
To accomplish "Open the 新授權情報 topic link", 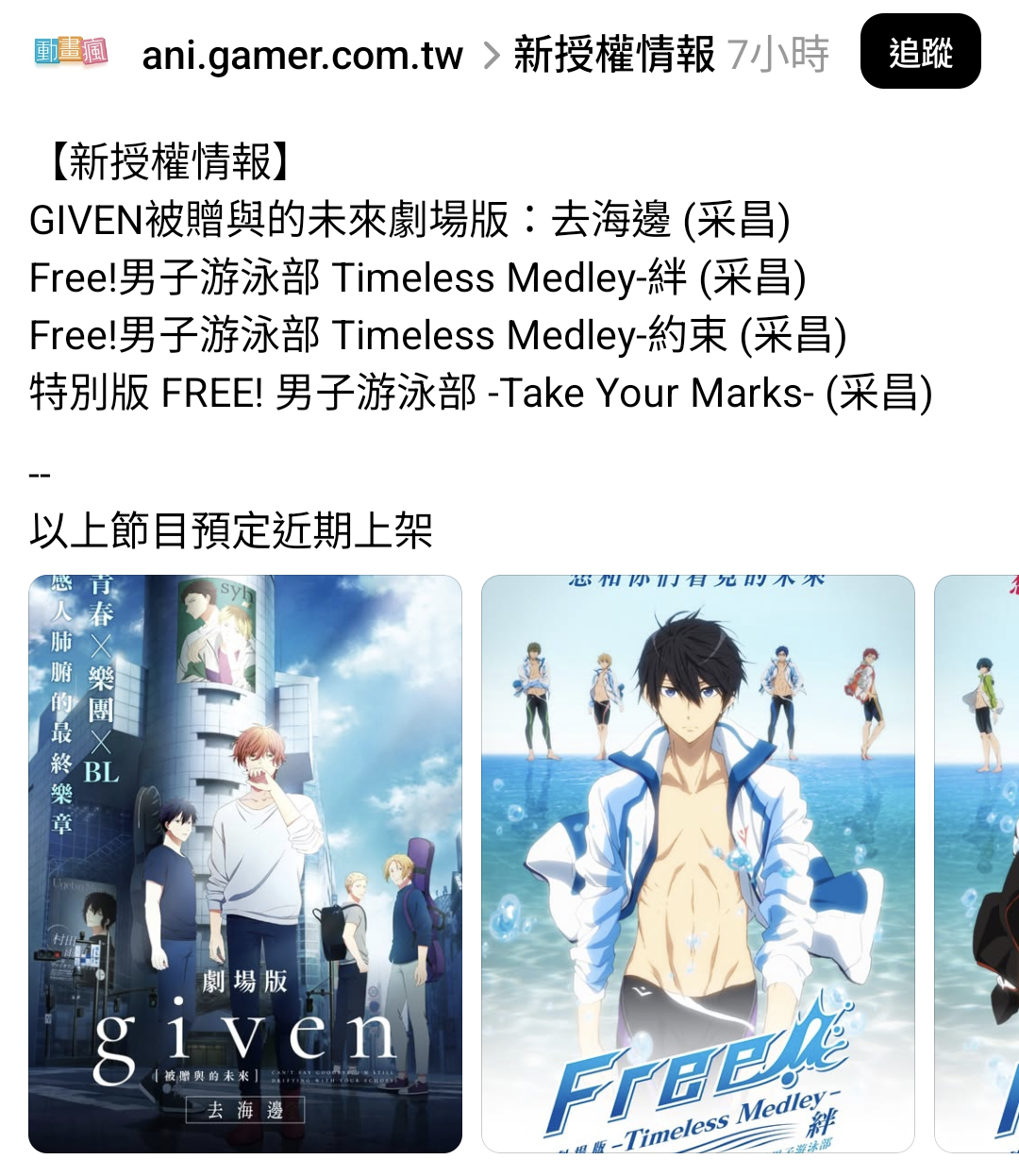I will 614,55.
